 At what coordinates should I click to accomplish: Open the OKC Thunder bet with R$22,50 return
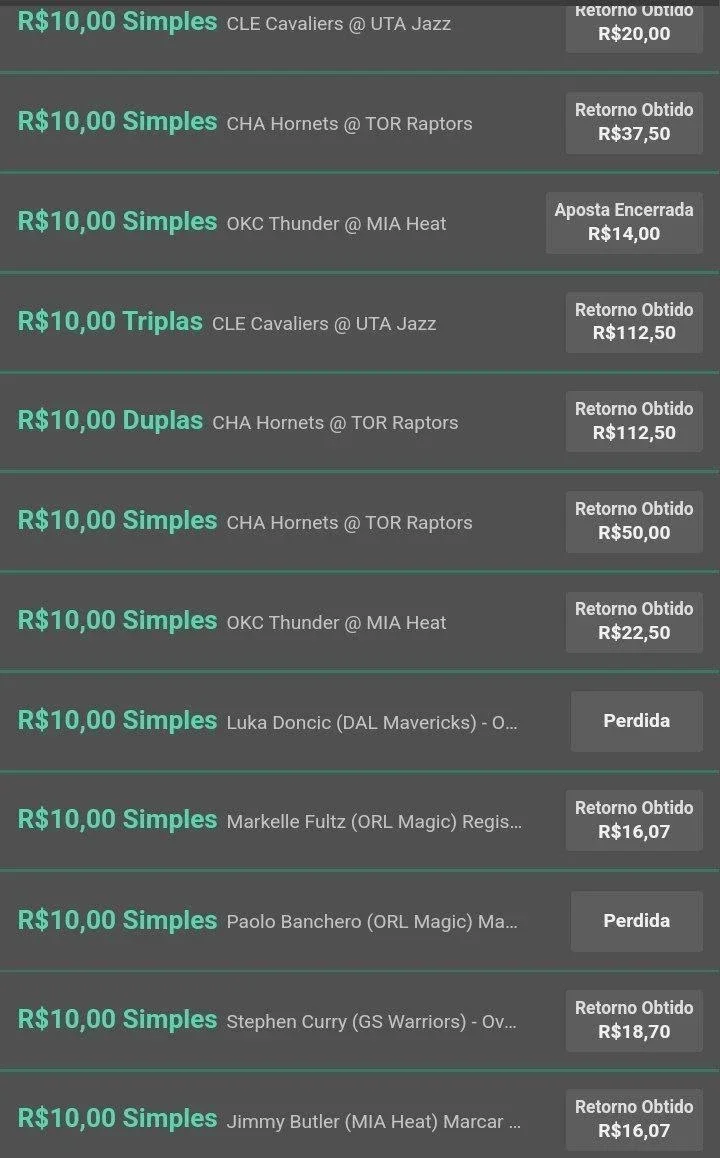360,622
